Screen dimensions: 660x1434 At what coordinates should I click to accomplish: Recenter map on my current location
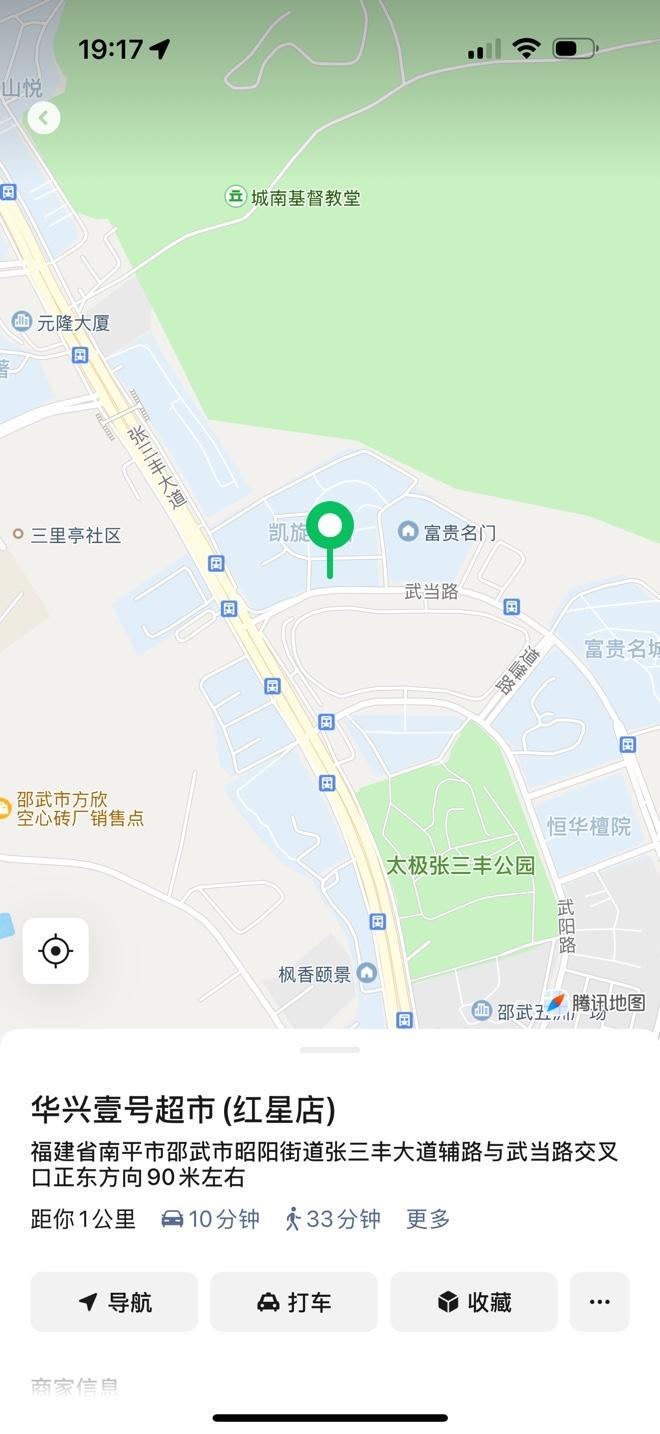pyautogui.click(x=56, y=950)
